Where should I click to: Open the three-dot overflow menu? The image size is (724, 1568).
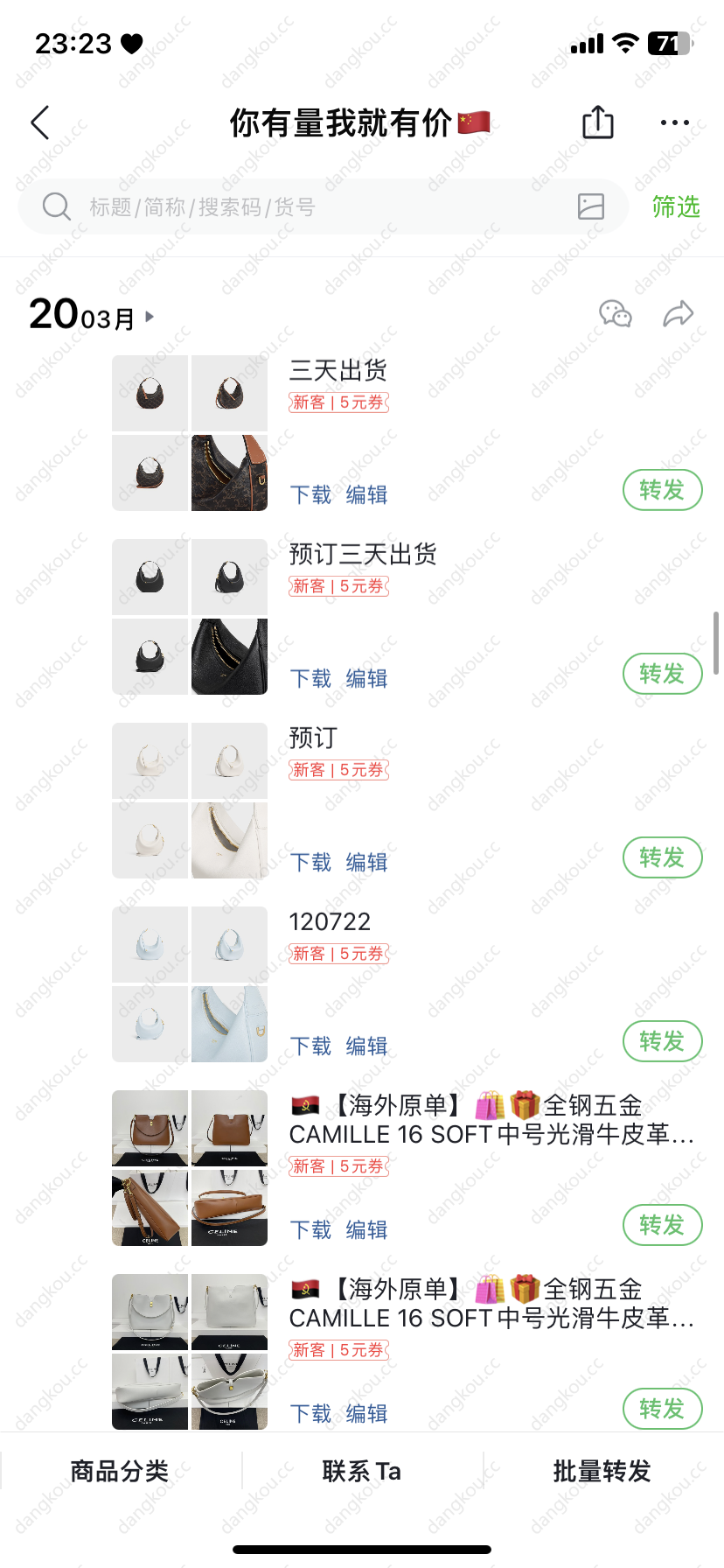pyautogui.click(x=674, y=122)
